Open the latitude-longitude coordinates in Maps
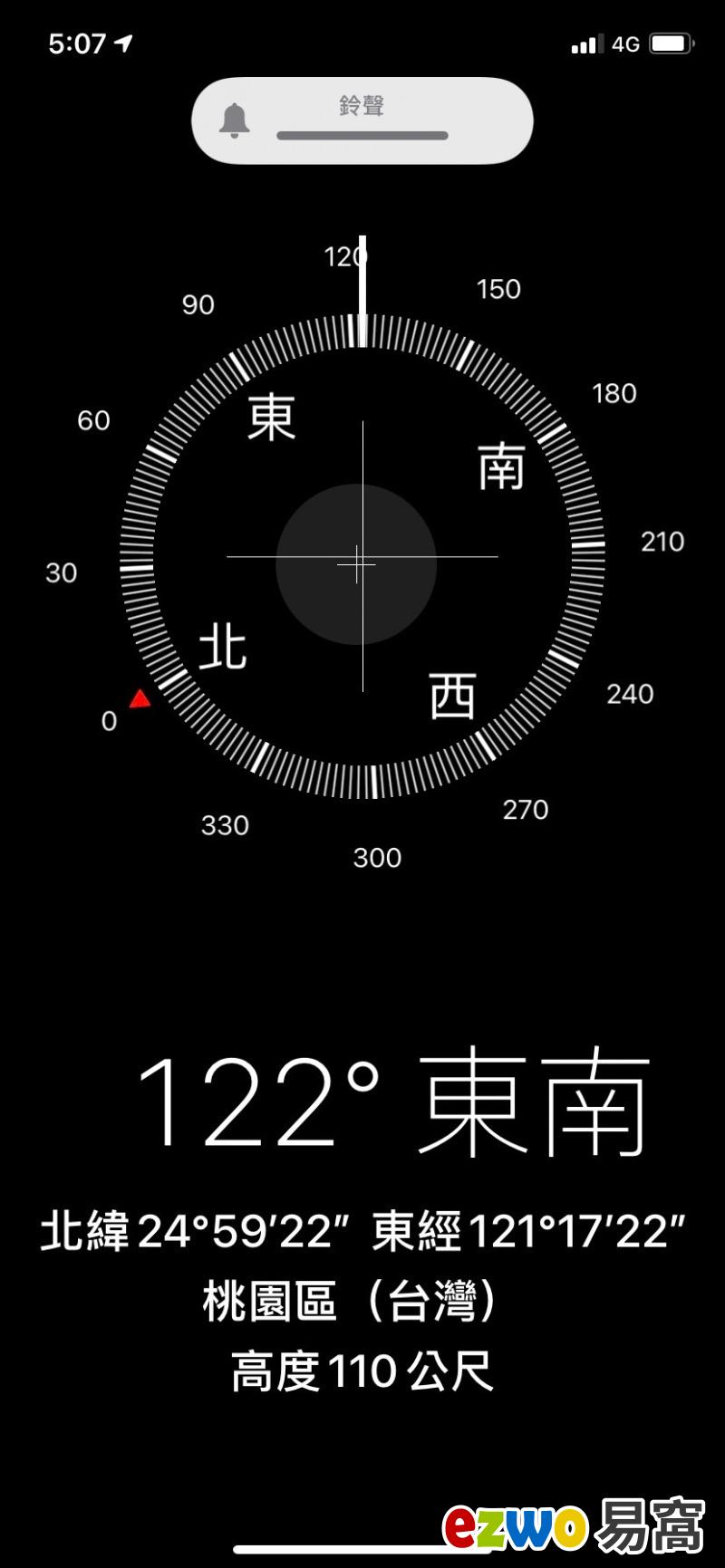Viewport: 725px width, 1568px height. [x=362, y=1231]
